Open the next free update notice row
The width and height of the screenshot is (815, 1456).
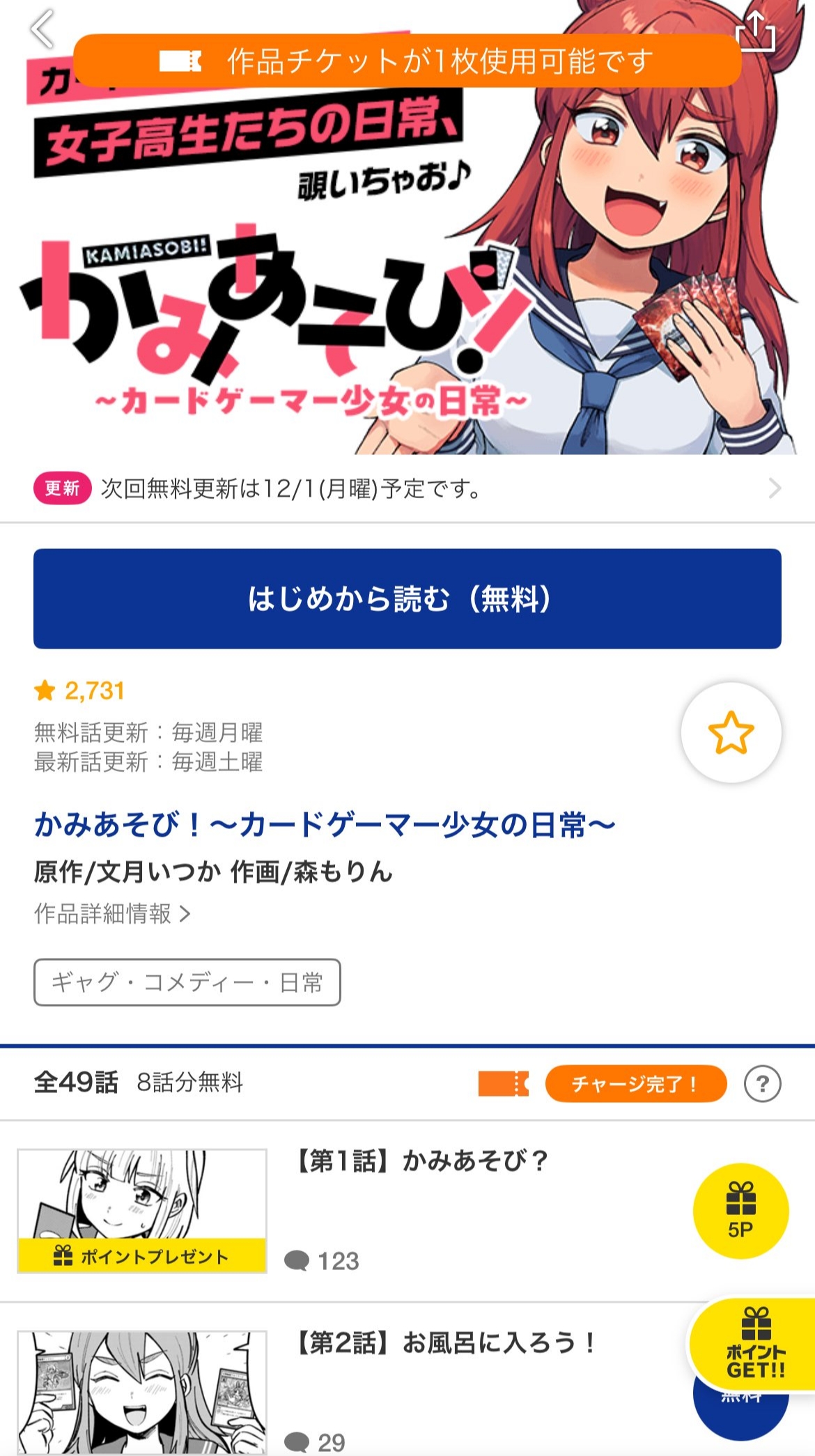(x=407, y=488)
